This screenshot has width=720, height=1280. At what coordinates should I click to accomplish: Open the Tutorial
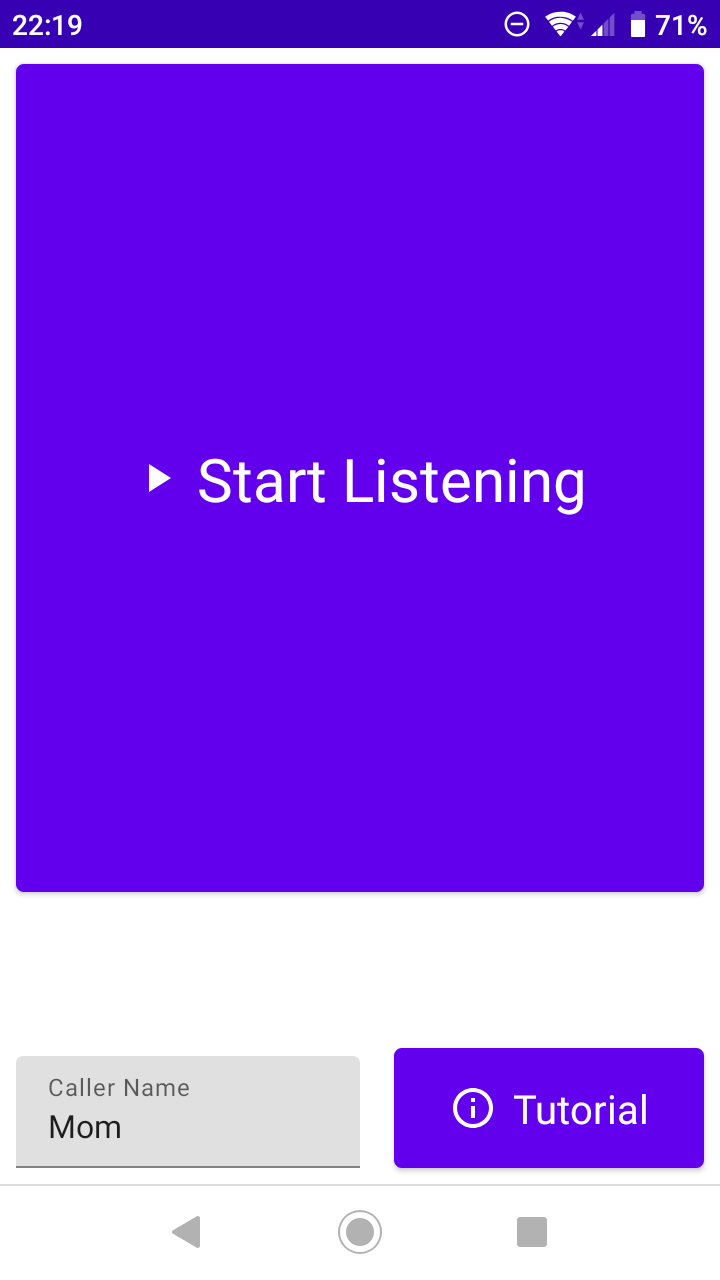coord(549,1108)
